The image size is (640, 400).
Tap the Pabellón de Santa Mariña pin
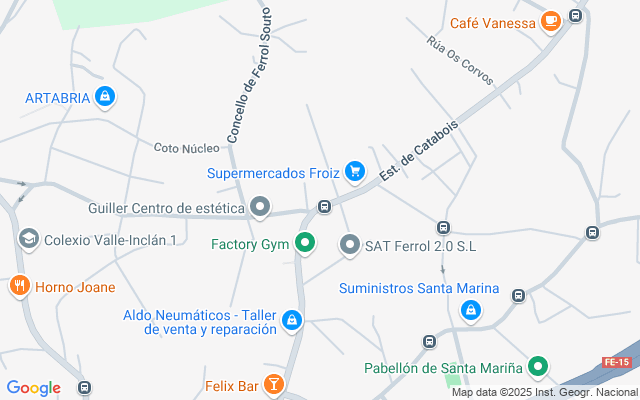pyautogui.click(x=538, y=367)
